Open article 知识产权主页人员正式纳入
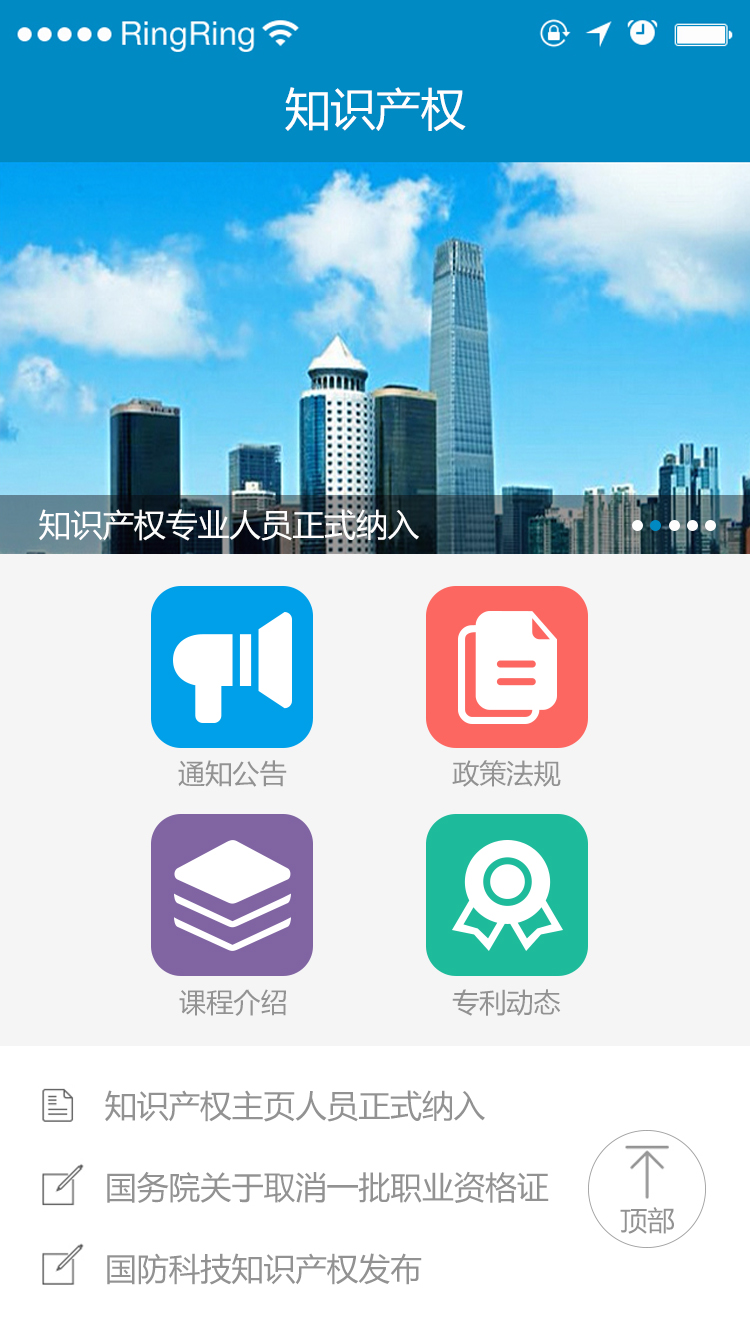750x1334 pixels. [294, 1107]
